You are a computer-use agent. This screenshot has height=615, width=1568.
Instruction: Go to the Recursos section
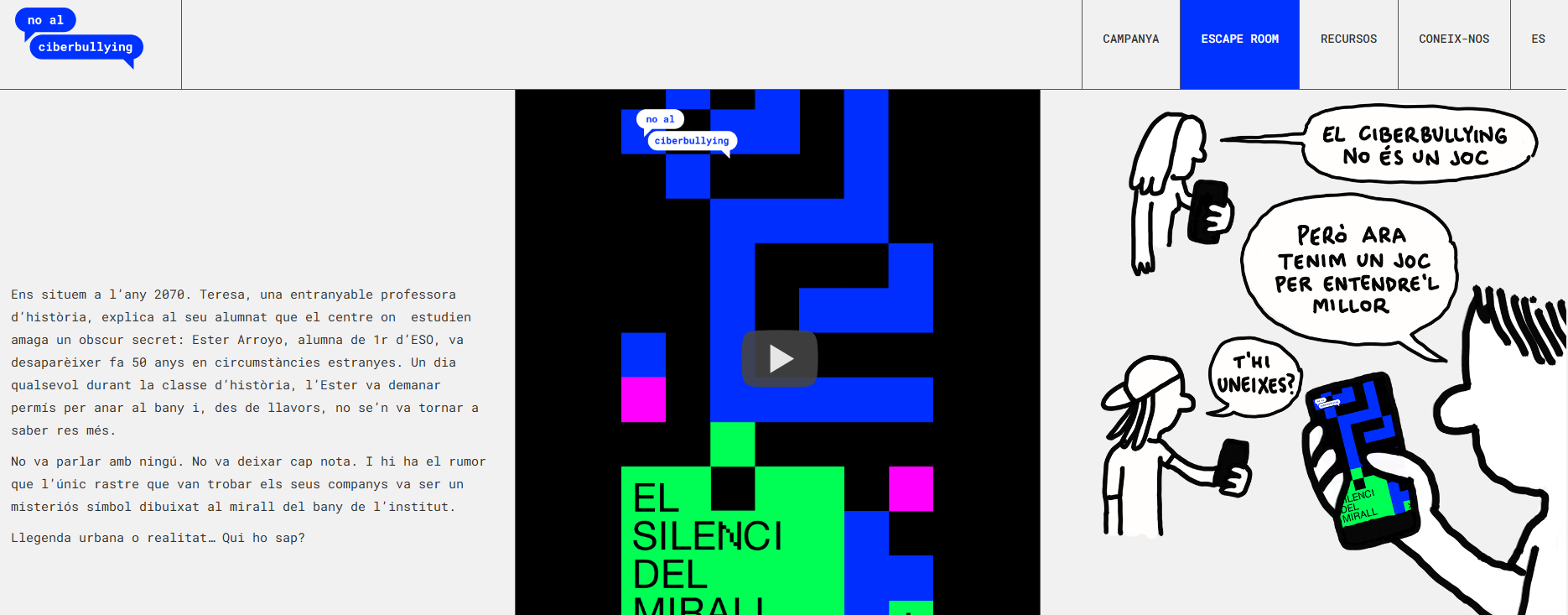point(1348,39)
